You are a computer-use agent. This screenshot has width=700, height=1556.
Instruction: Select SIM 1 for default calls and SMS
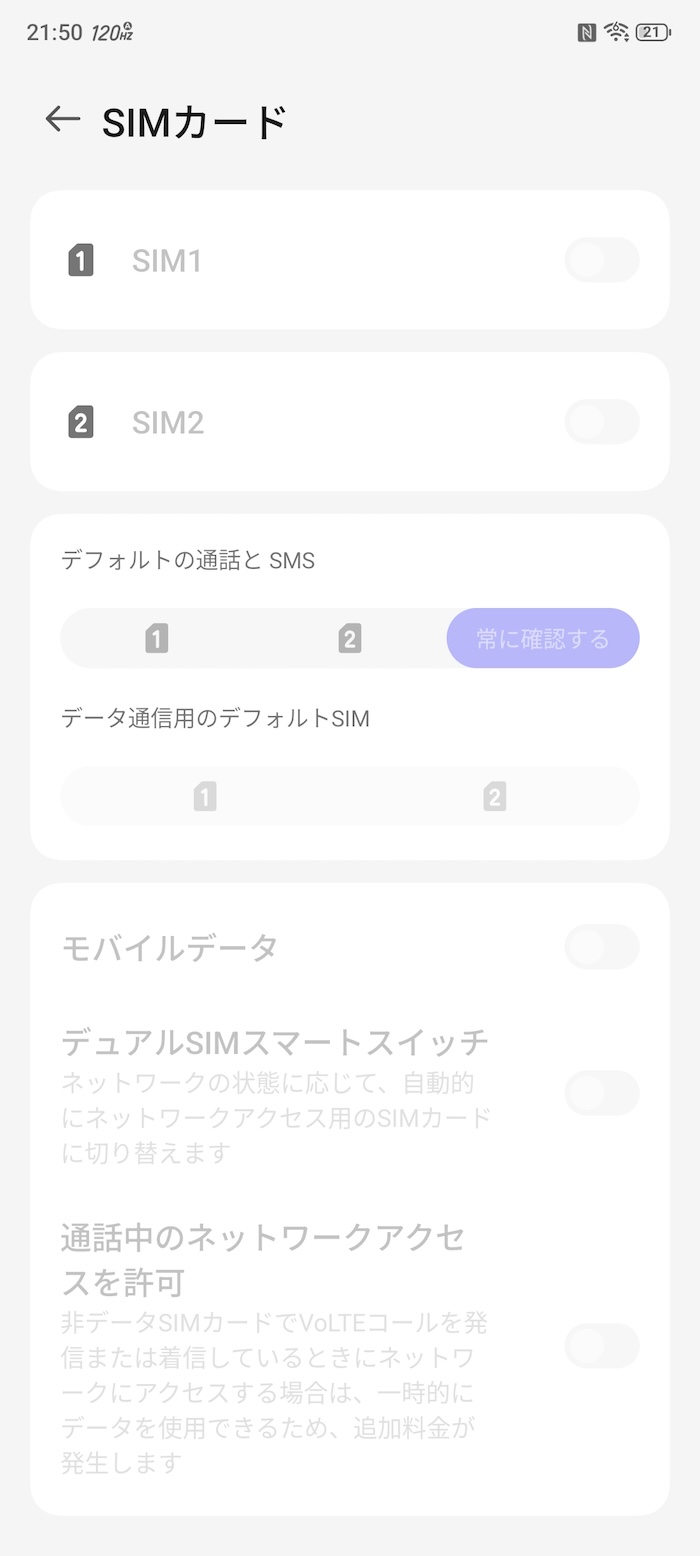tap(156, 638)
